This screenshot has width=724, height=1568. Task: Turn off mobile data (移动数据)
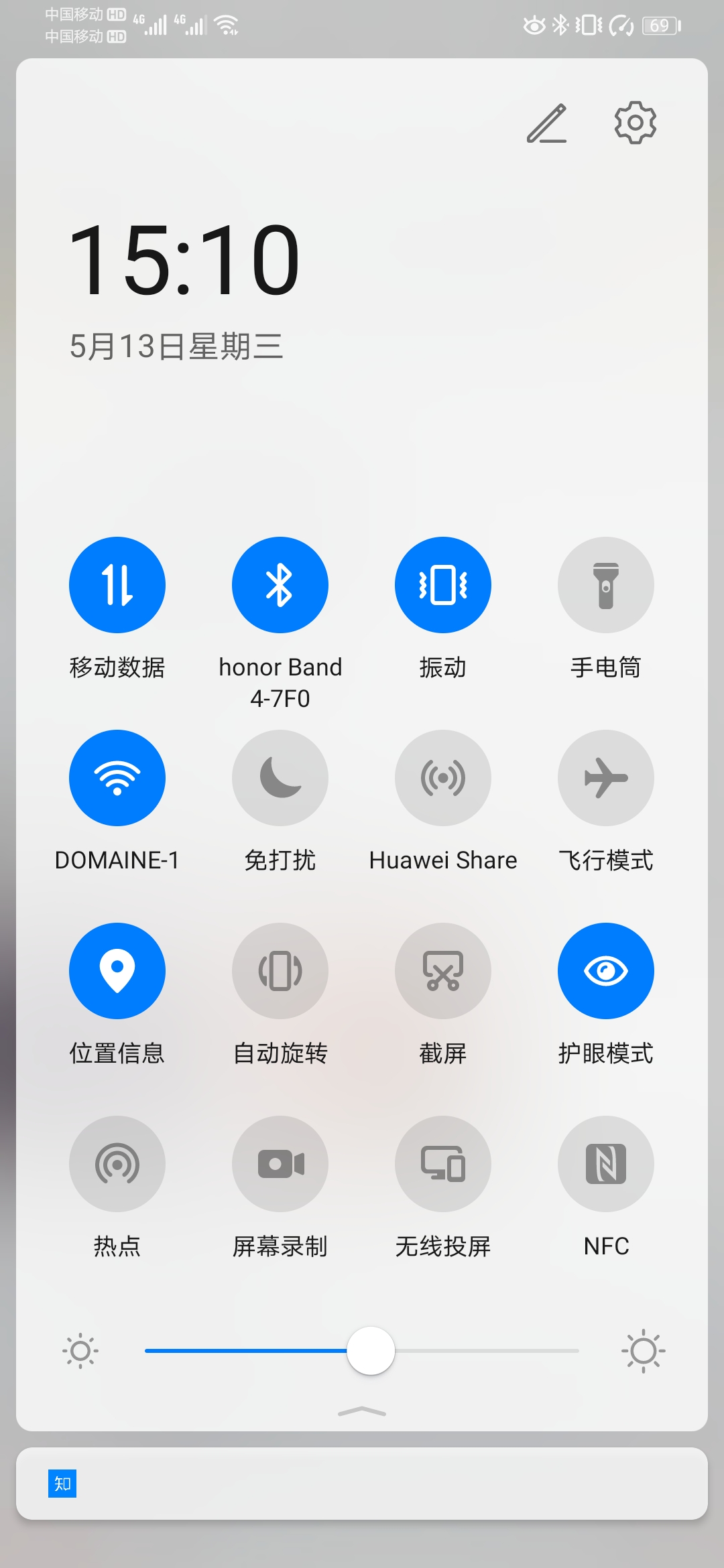coord(117,585)
